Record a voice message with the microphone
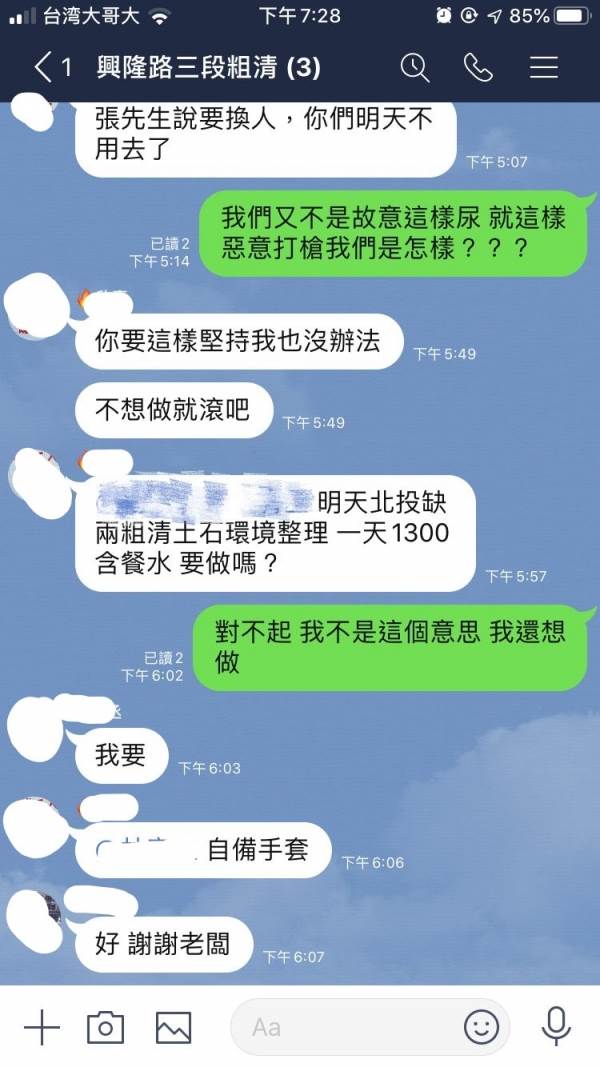The width and height of the screenshot is (600, 1067). click(x=556, y=1027)
